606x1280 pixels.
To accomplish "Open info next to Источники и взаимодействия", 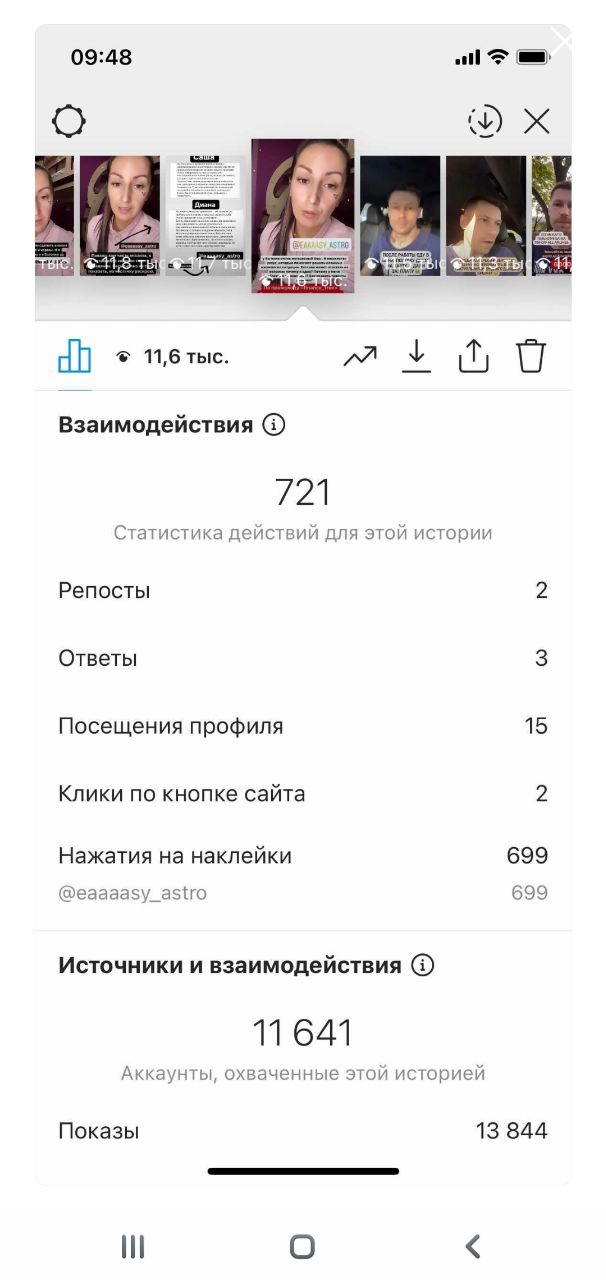I will (x=423, y=965).
